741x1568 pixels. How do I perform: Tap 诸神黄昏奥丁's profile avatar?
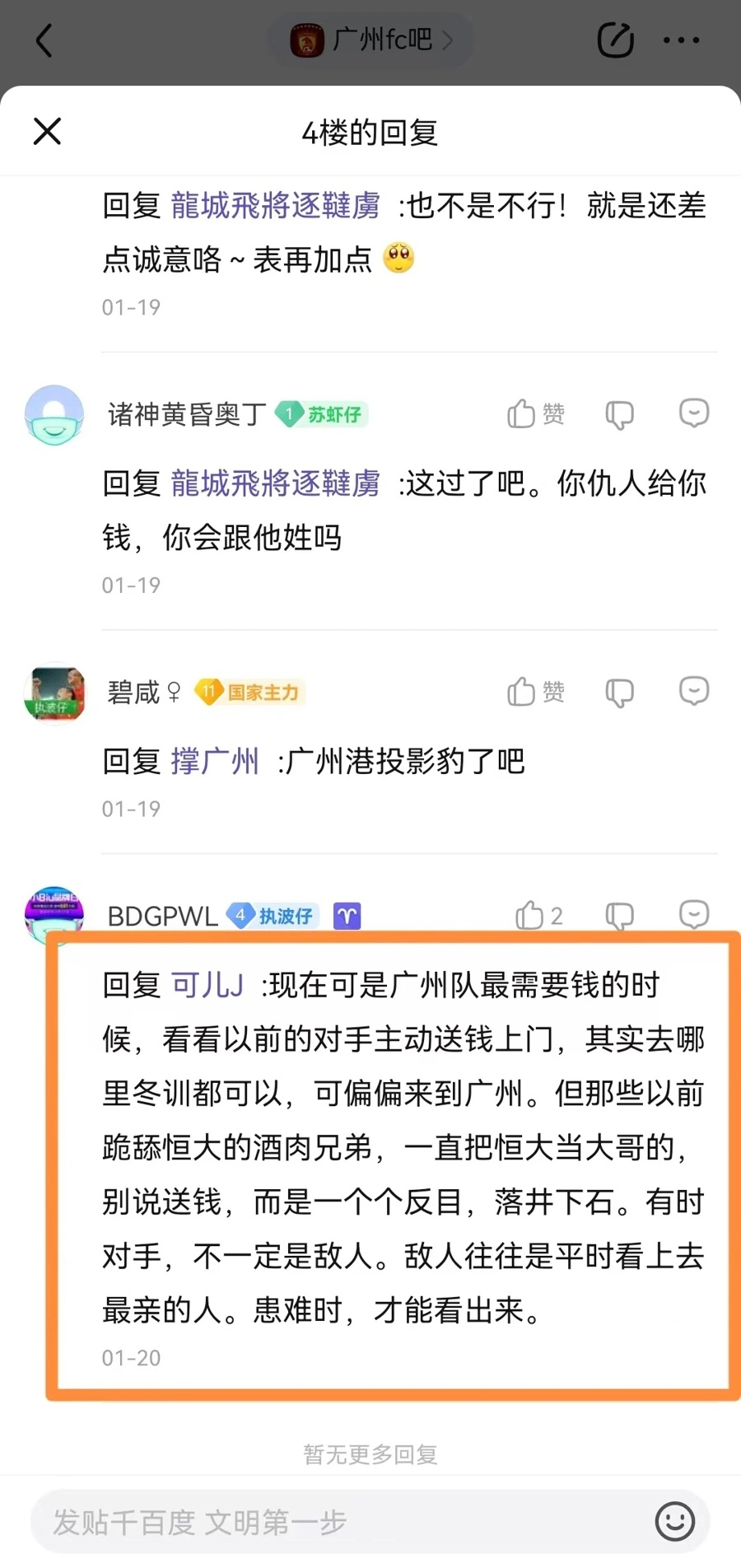[x=54, y=414]
